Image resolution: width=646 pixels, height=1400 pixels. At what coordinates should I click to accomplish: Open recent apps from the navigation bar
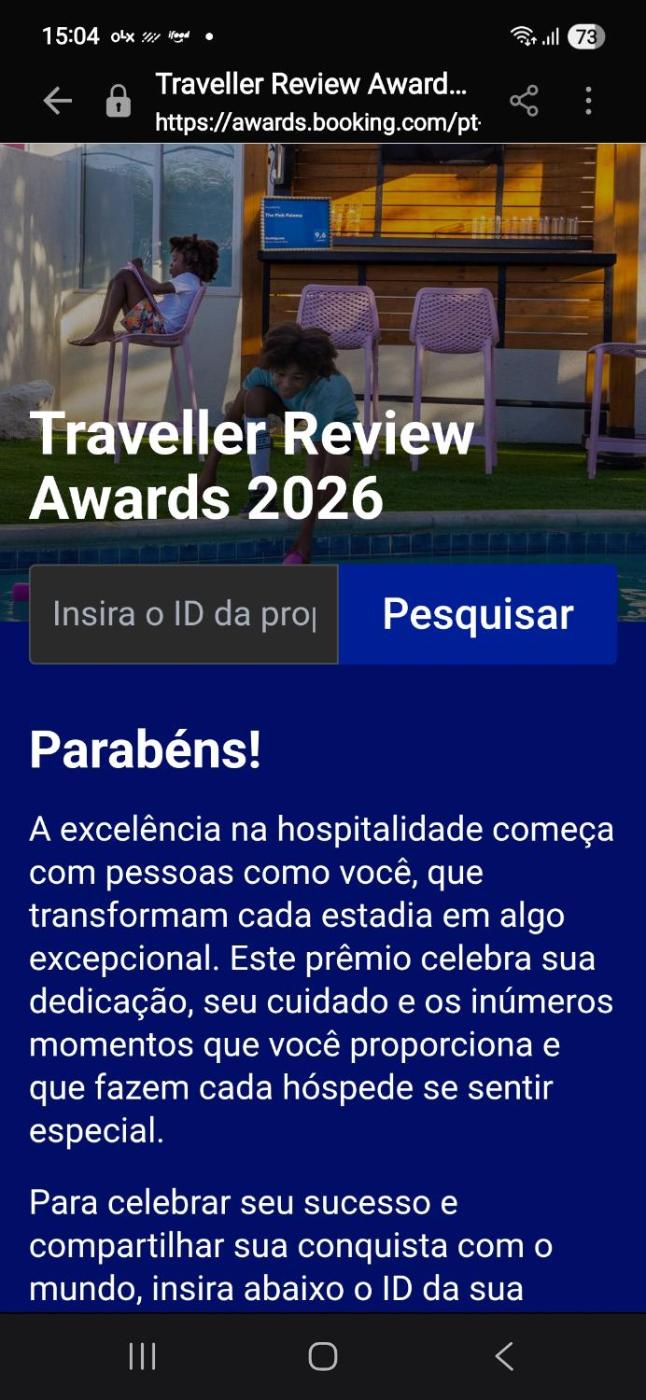pos(143,1356)
